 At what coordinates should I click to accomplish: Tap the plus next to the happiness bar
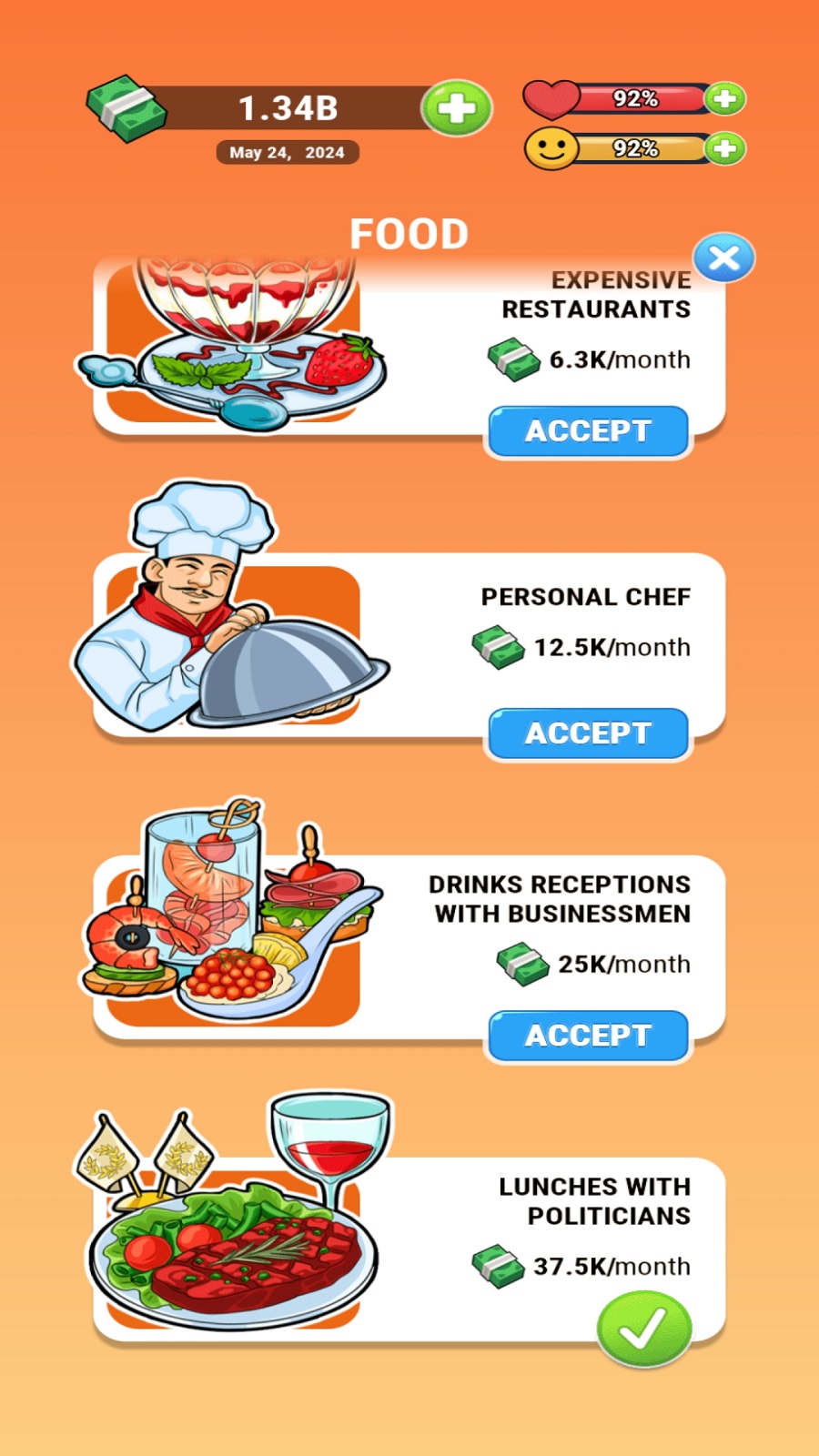pos(725,148)
